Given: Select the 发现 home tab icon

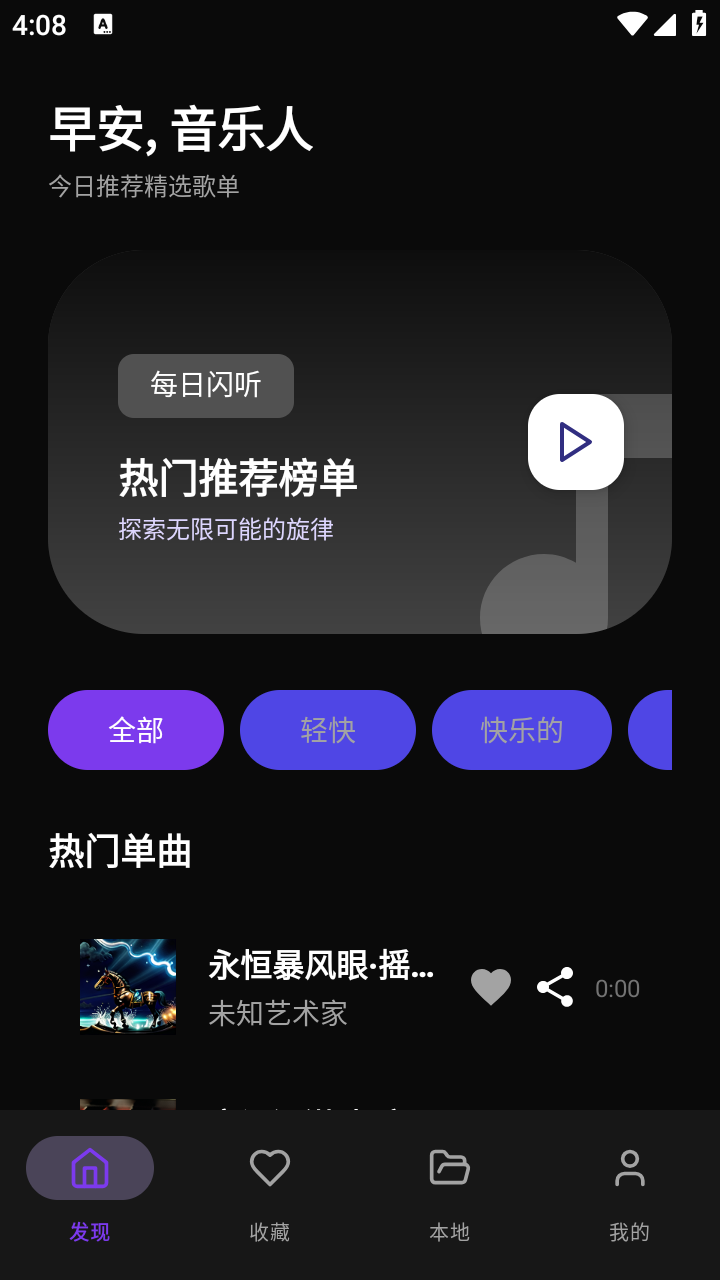Looking at the screenshot, I should (x=90, y=1167).
